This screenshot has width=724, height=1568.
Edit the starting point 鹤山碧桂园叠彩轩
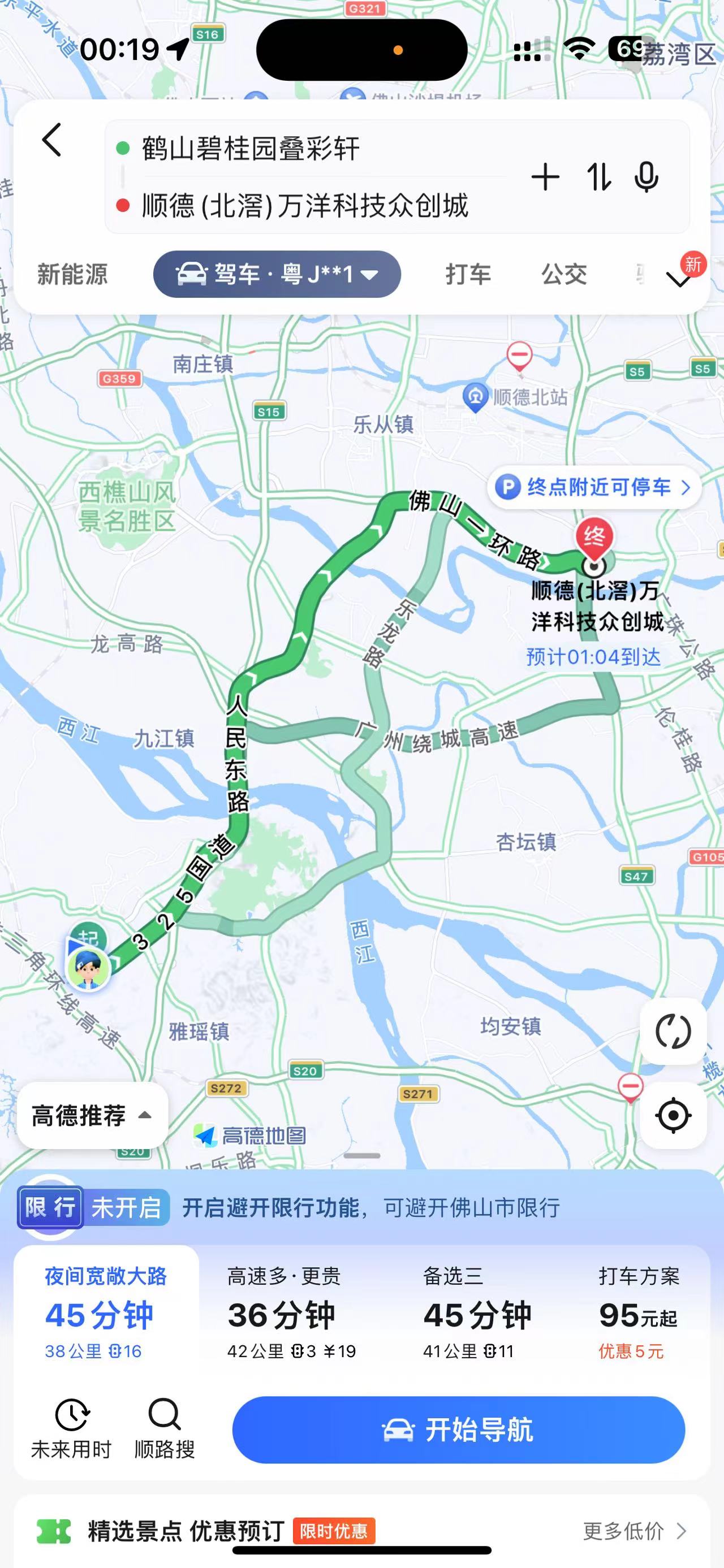(x=251, y=149)
